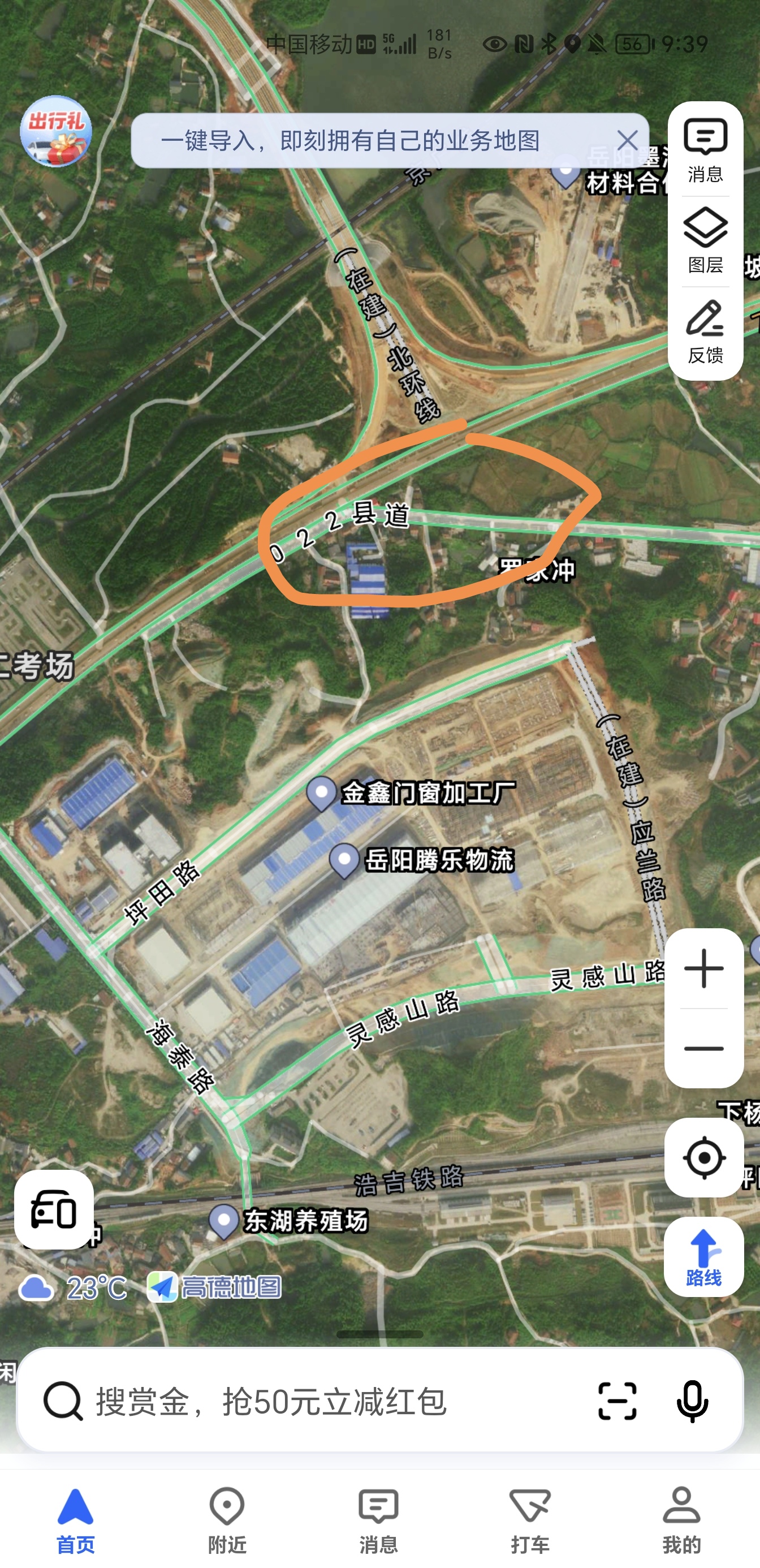Viewport: 760px width, 1568px height.
Task: Dismiss the 一键导入 banner
Action: point(627,141)
